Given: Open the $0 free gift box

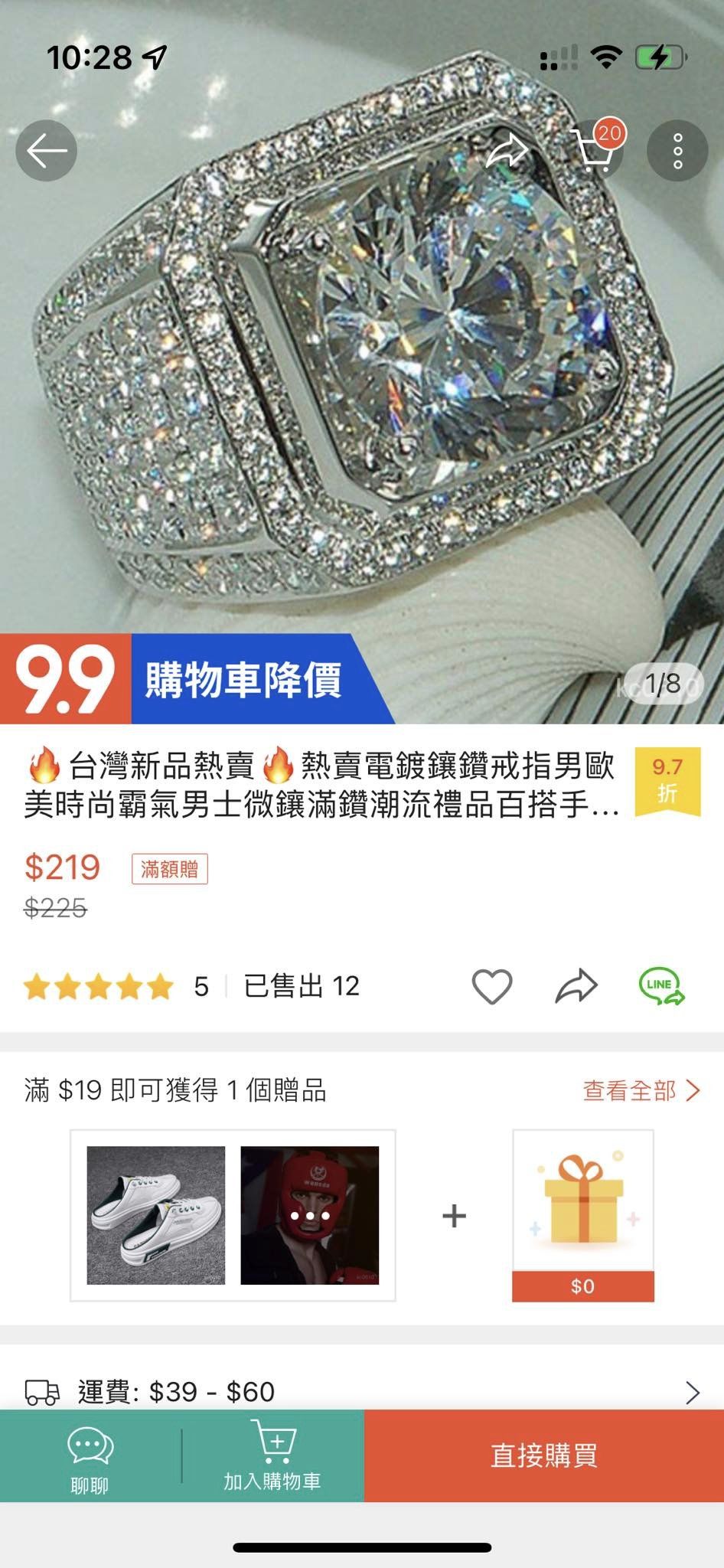Looking at the screenshot, I should [x=583, y=1215].
